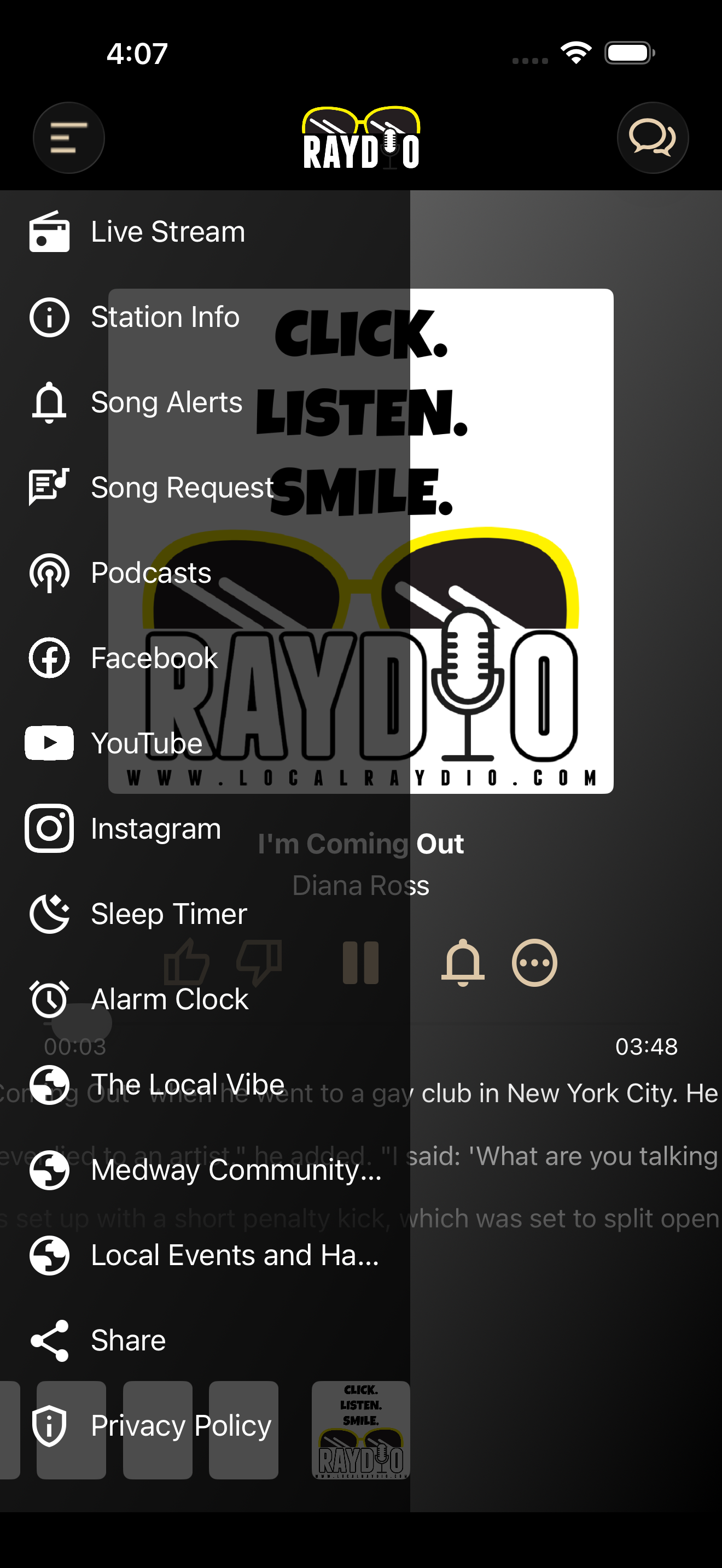Open the chat bubbles icon

[x=652, y=138]
